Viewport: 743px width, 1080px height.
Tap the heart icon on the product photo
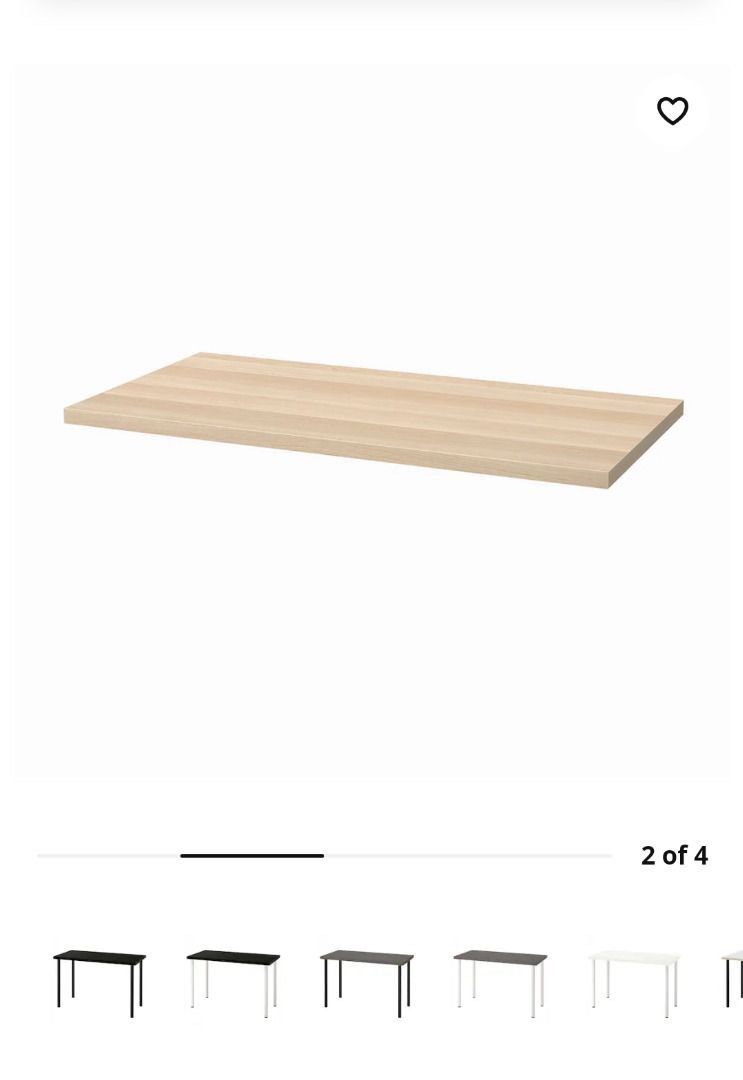672,111
